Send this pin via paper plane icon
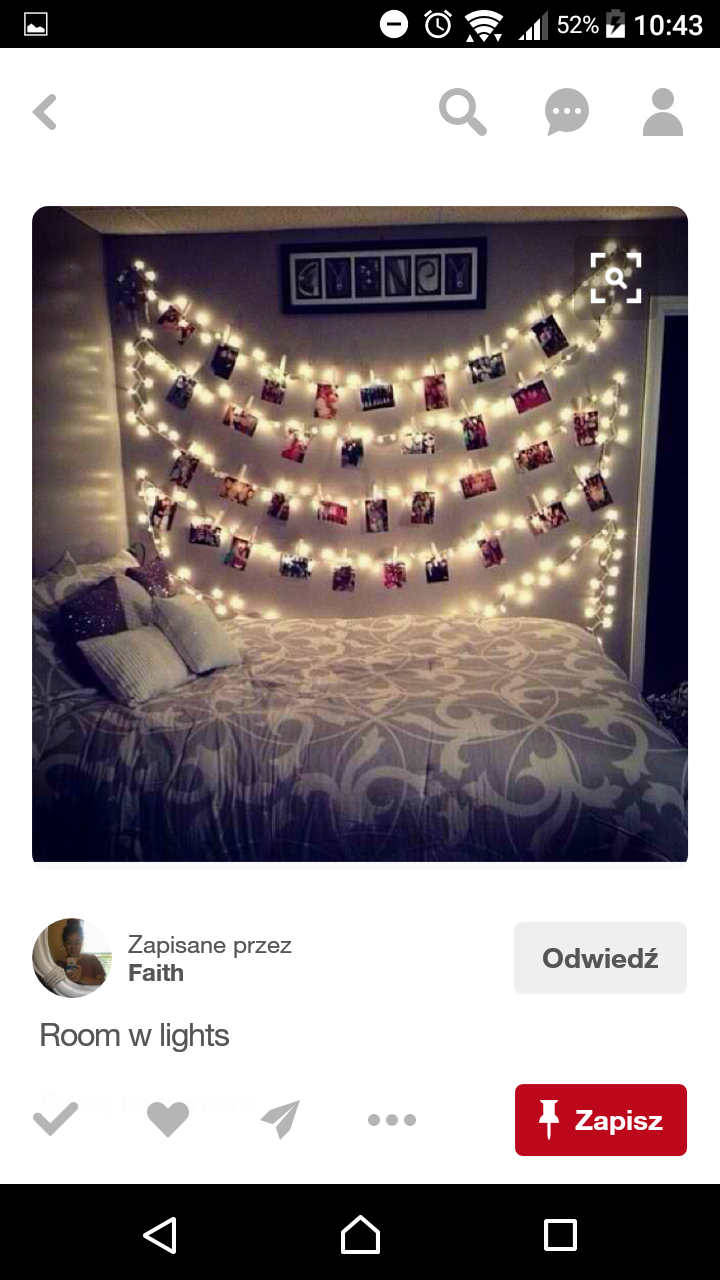 pos(280,1119)
